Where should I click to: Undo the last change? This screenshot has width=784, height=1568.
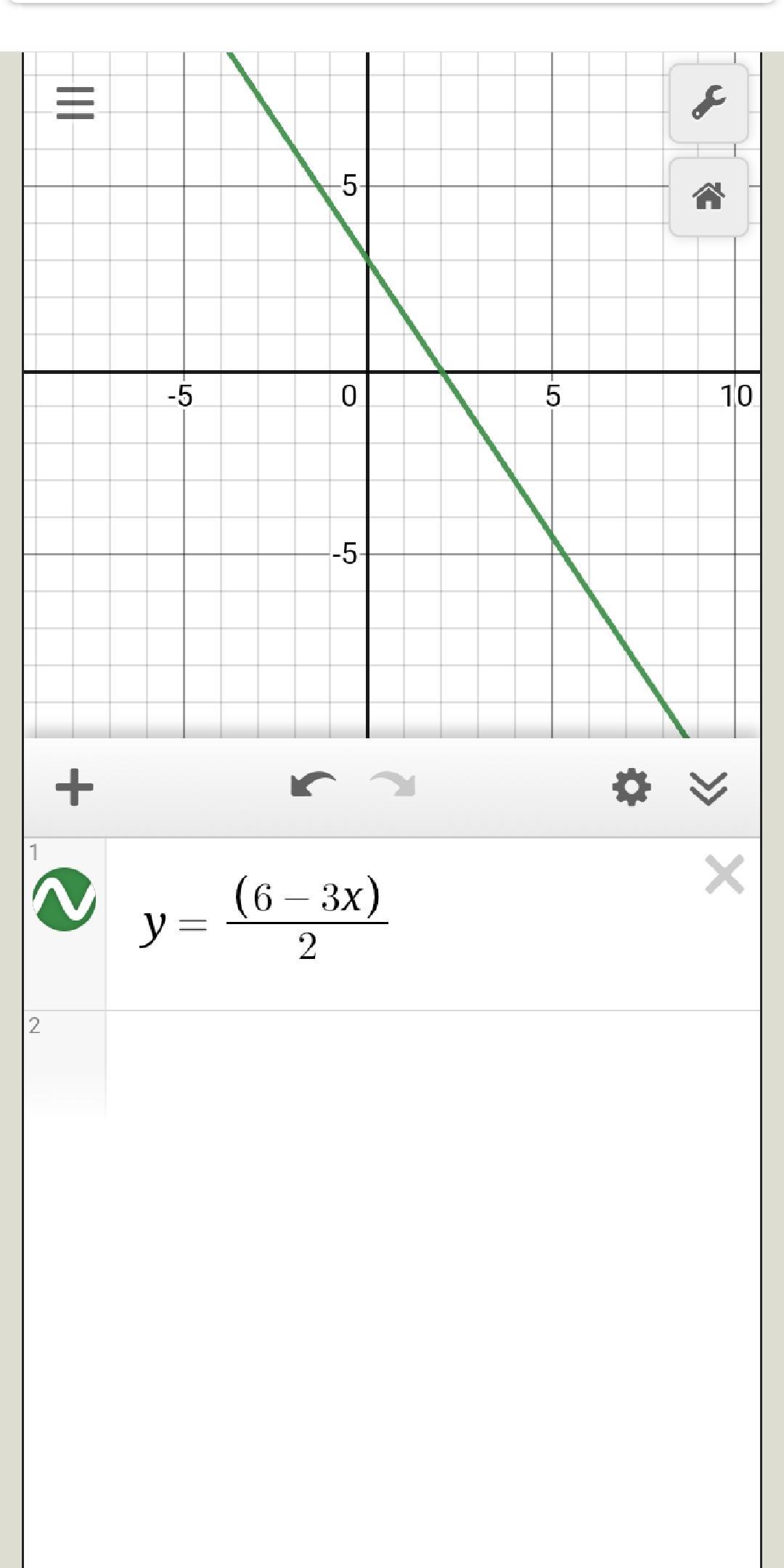coord(313,786)
